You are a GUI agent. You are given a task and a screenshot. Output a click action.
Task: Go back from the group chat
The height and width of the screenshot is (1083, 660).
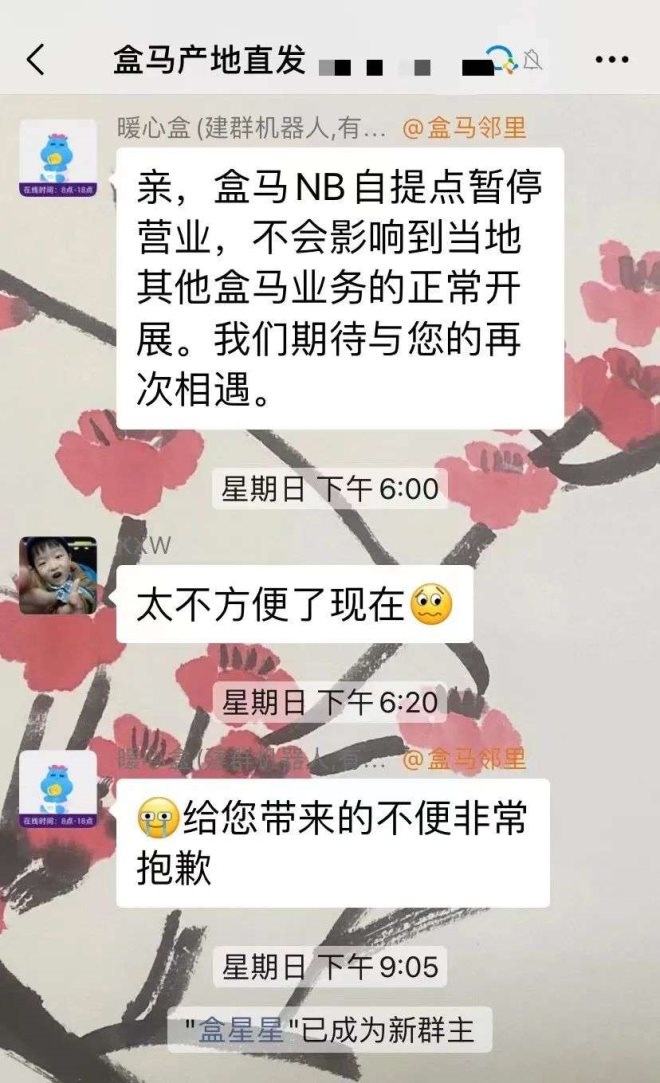tap(36, 60)
